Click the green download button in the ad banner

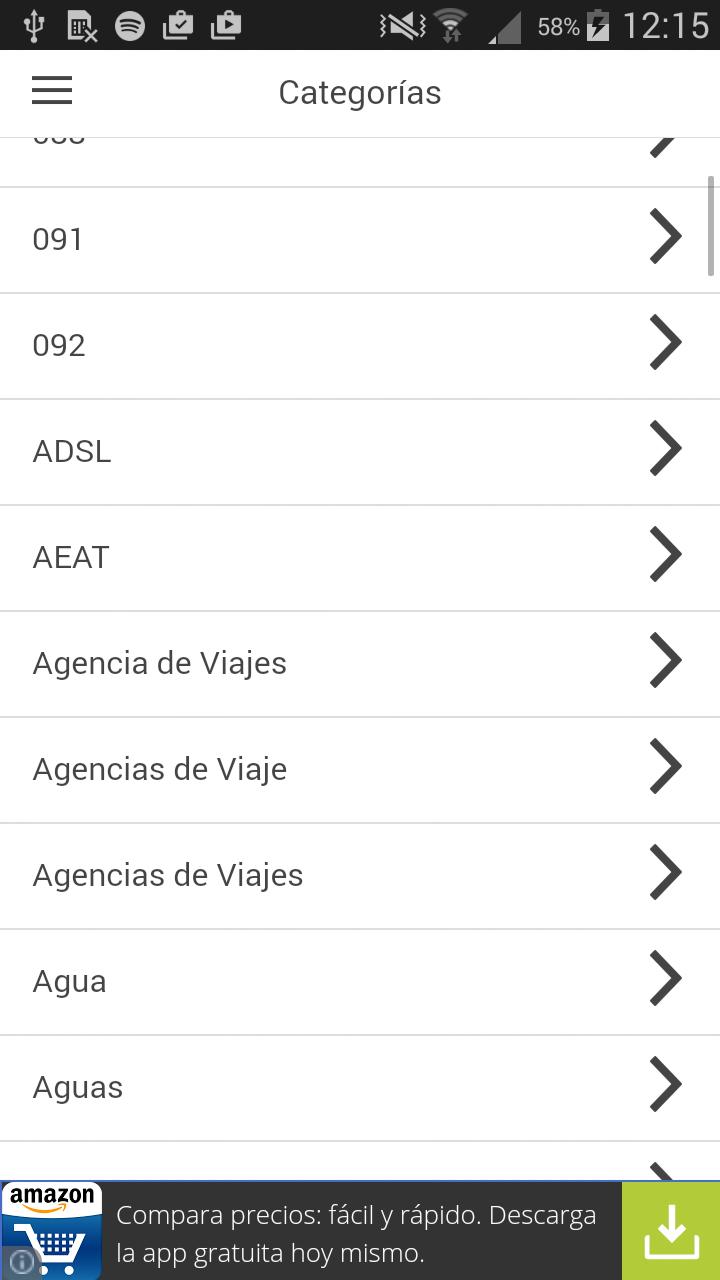(669, 1231)
